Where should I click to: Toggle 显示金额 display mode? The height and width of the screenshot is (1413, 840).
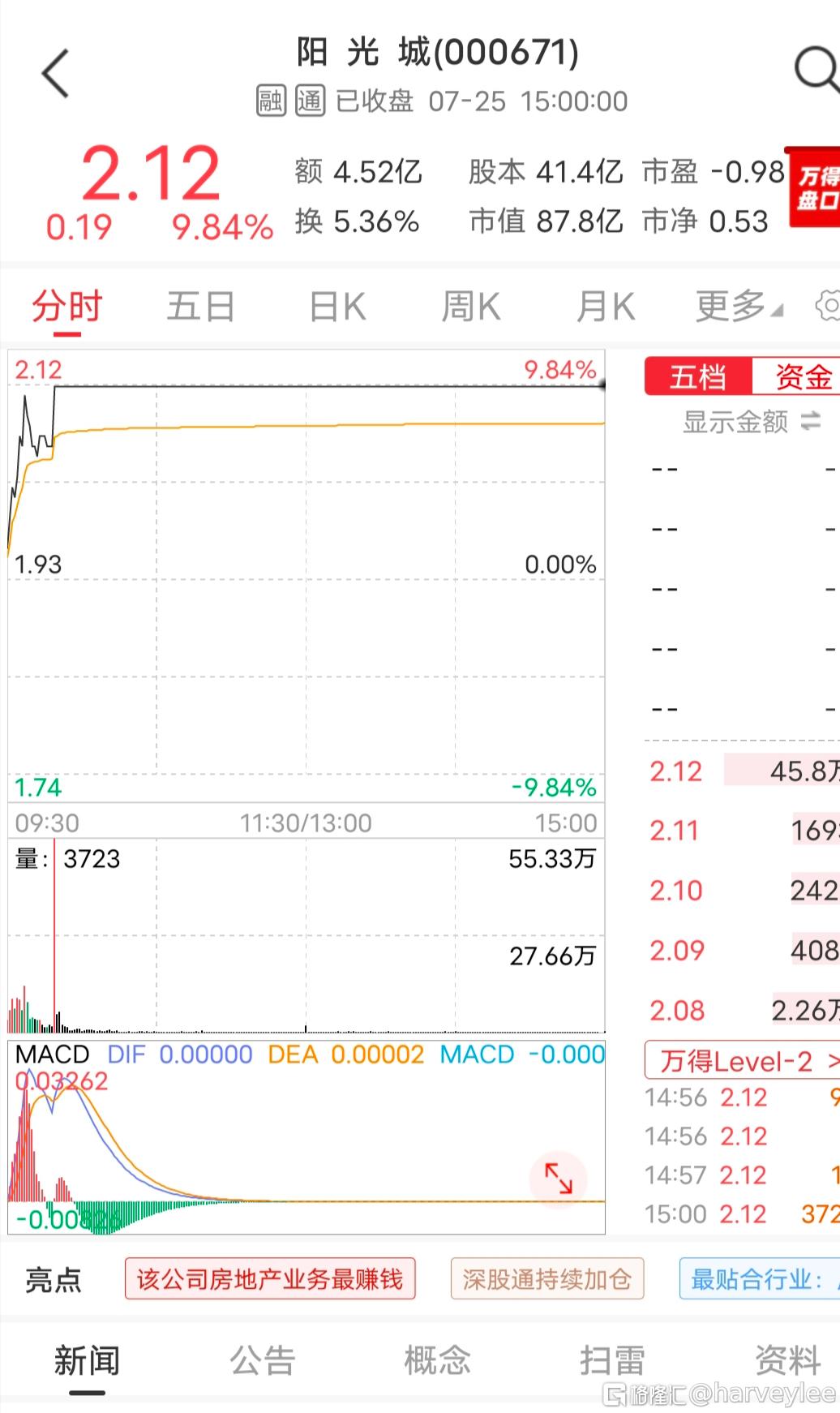tap(752, 422)
